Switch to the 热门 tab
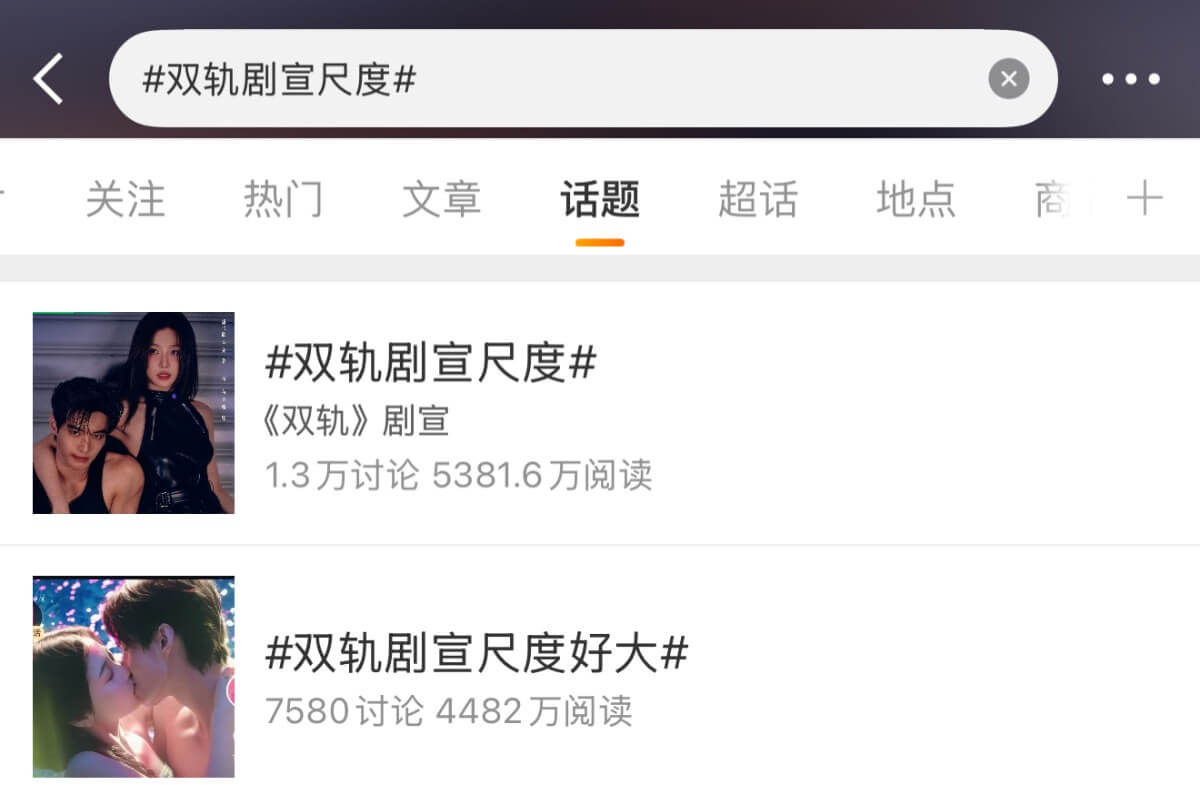The width and height of the screenshot is (1200, 785). (283, 200)
